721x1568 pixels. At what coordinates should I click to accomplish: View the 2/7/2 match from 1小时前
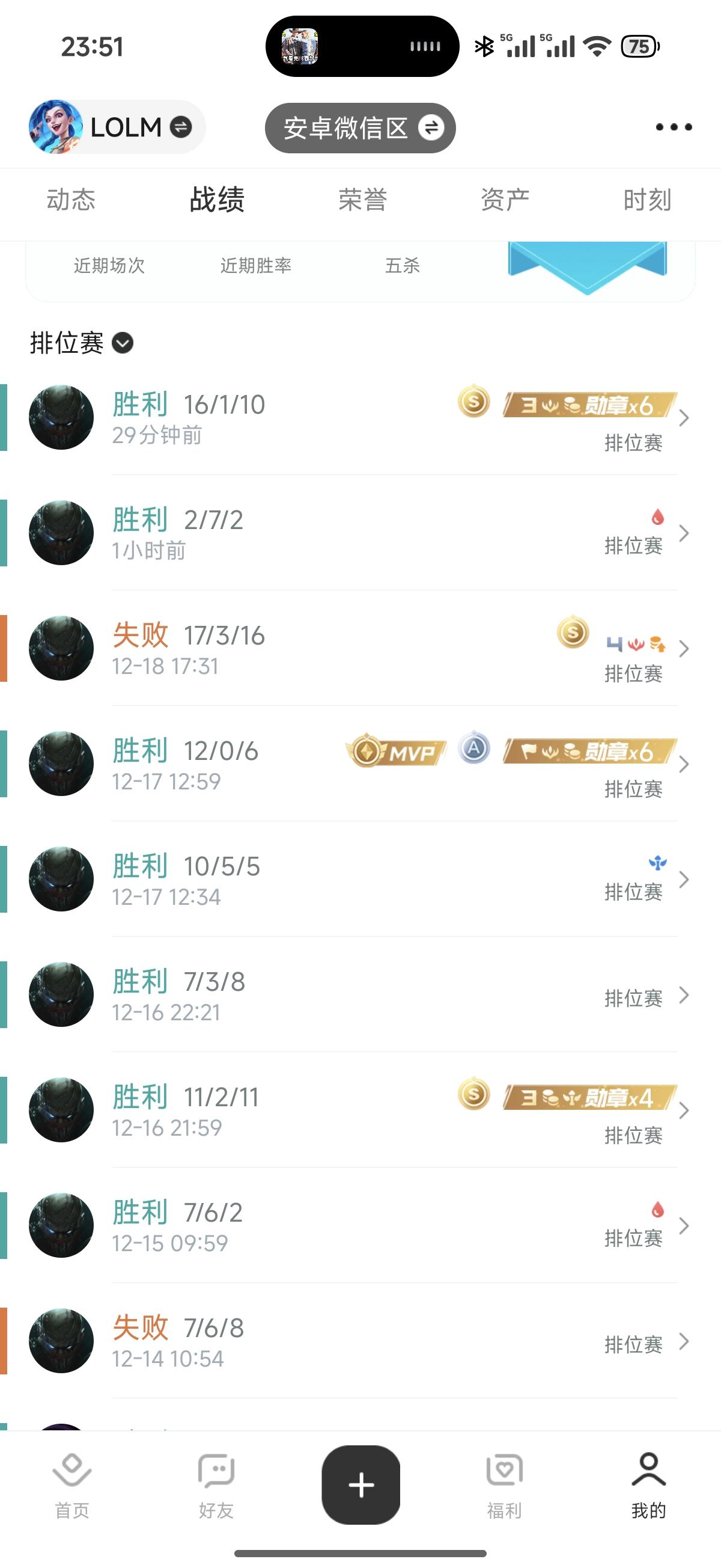360,533
